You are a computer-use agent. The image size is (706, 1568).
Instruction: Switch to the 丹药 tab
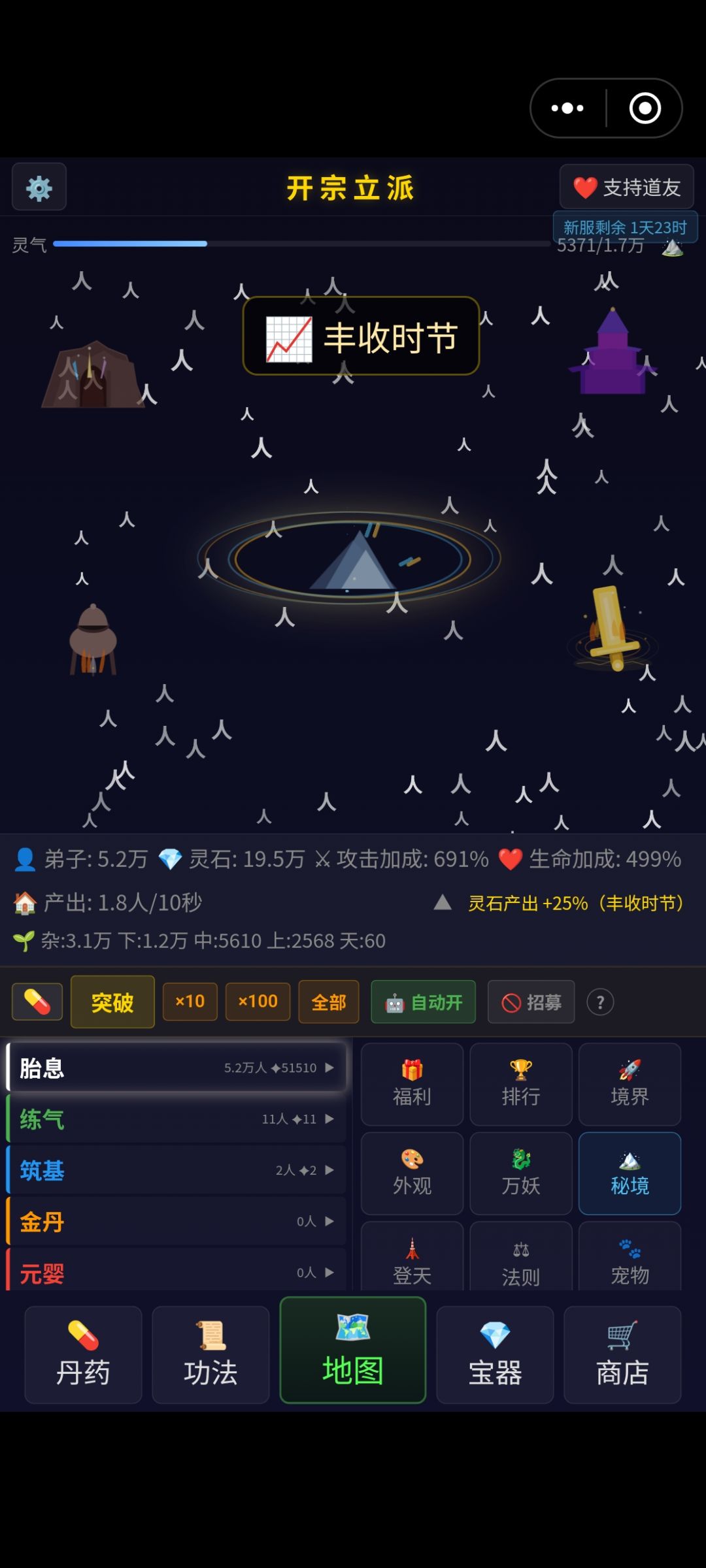(x=83, y=1354)
